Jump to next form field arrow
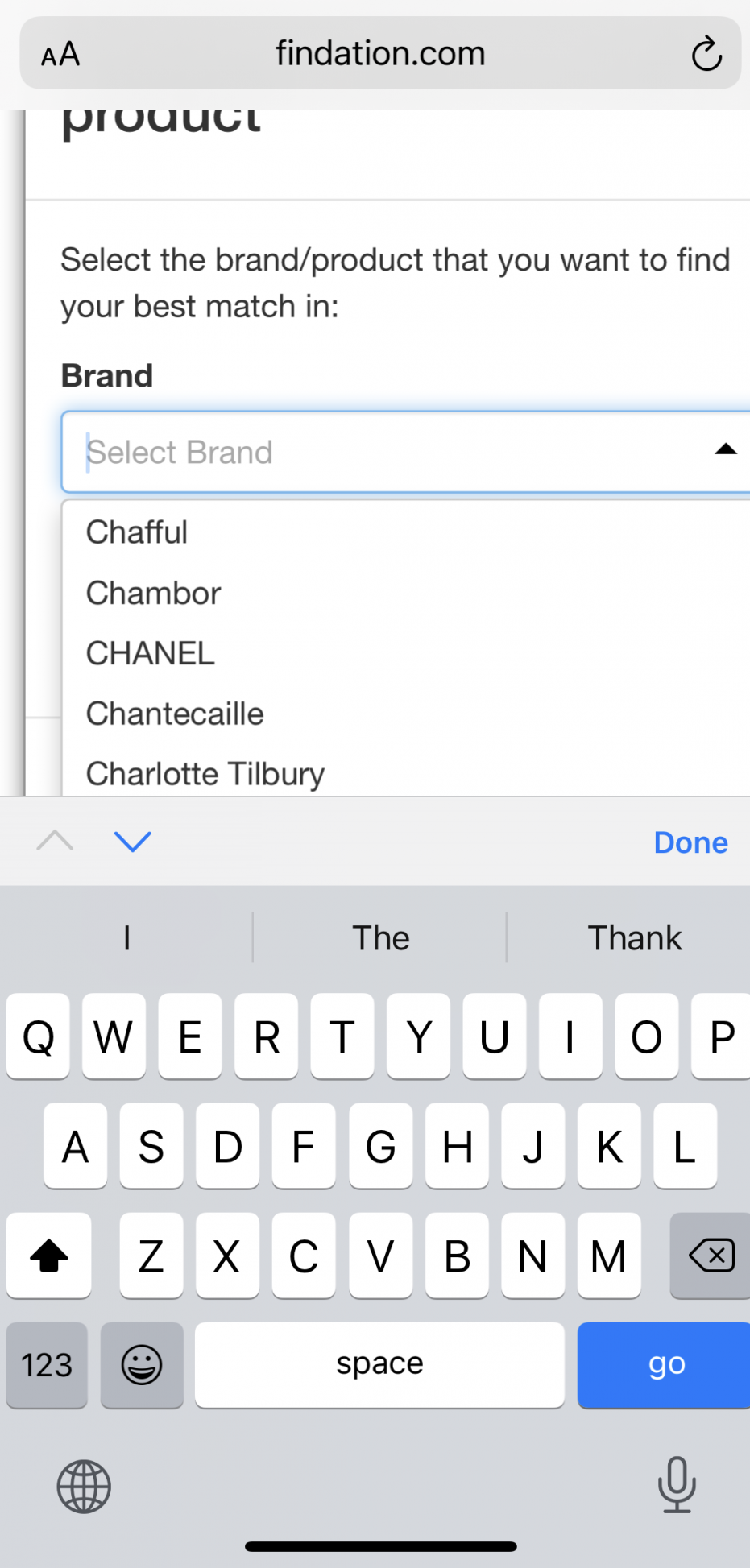This screenshot has height=1568, width=750. 133,842
